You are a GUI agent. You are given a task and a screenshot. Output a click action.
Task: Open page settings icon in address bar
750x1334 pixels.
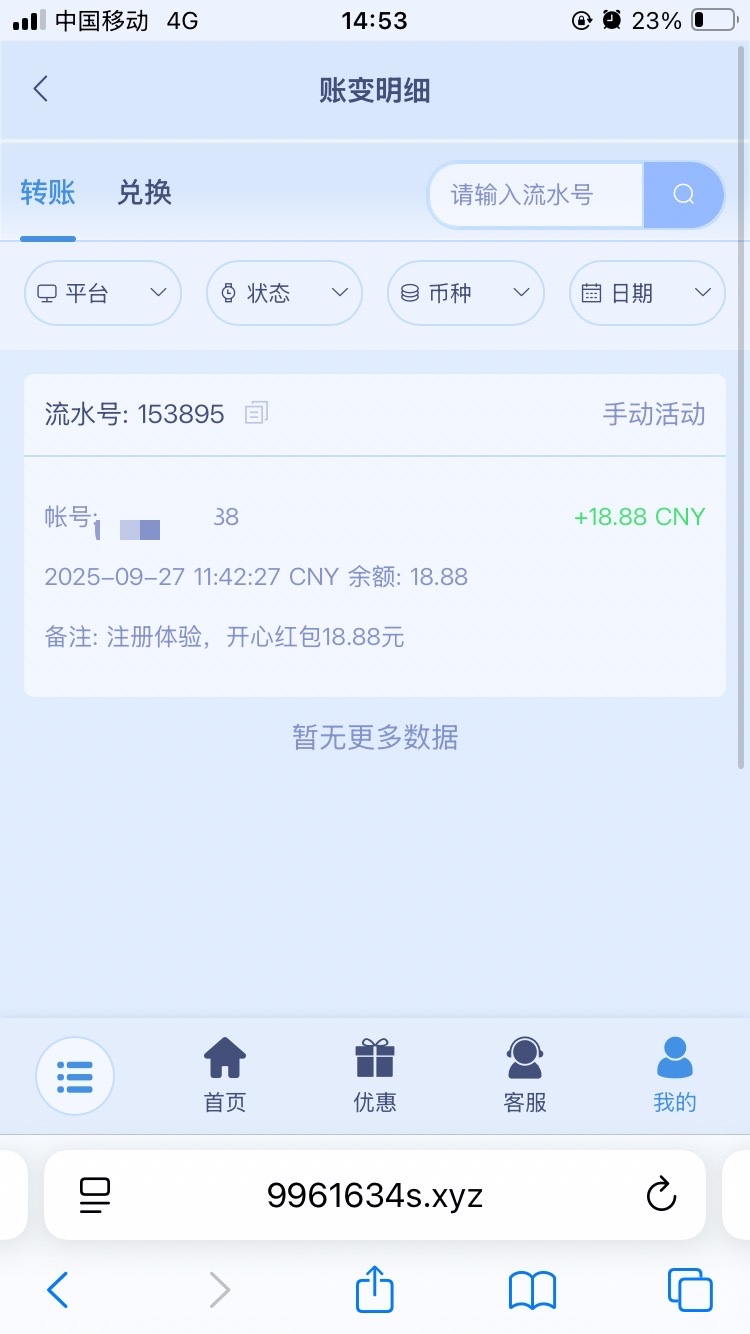pos(94,1195)
